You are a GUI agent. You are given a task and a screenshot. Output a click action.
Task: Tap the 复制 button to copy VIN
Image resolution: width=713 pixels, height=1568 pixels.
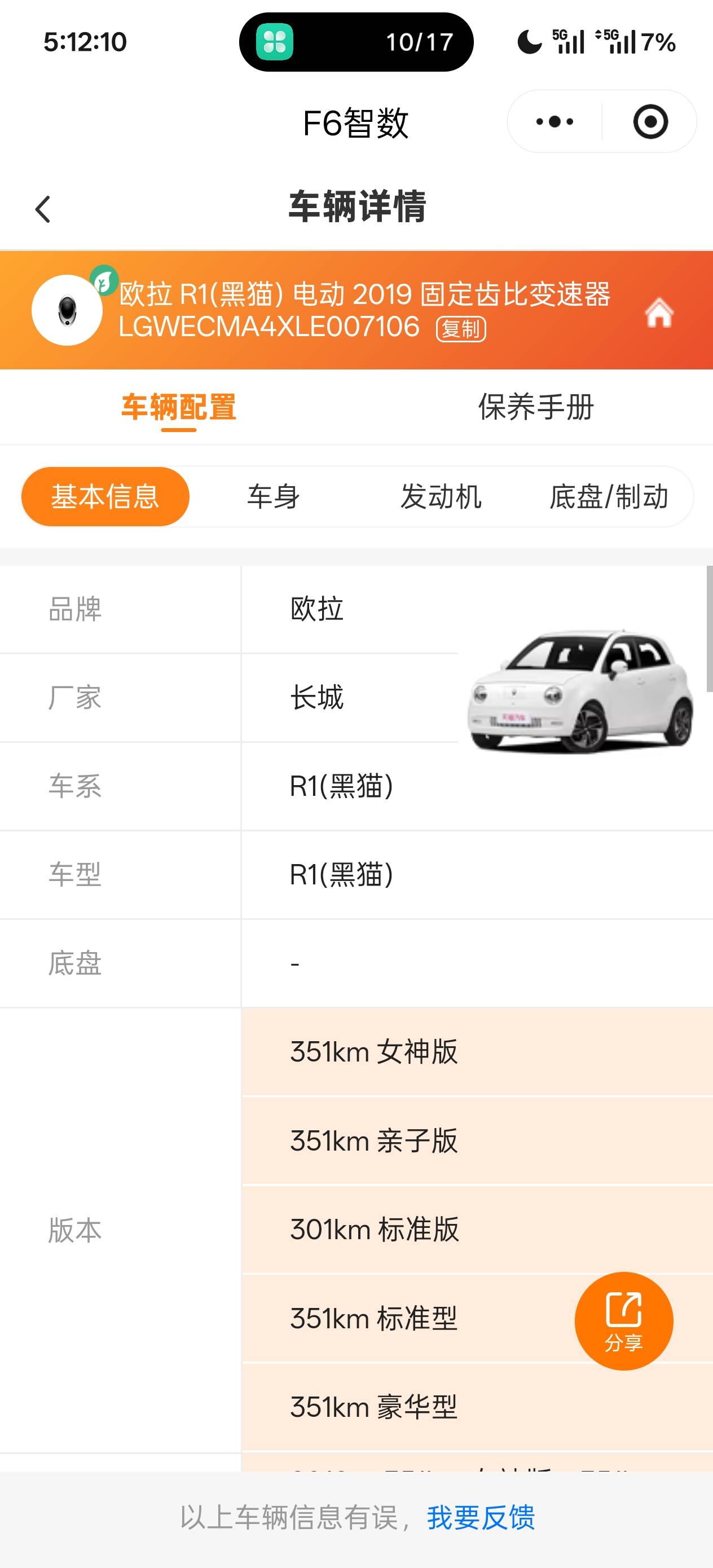[461, 329]
